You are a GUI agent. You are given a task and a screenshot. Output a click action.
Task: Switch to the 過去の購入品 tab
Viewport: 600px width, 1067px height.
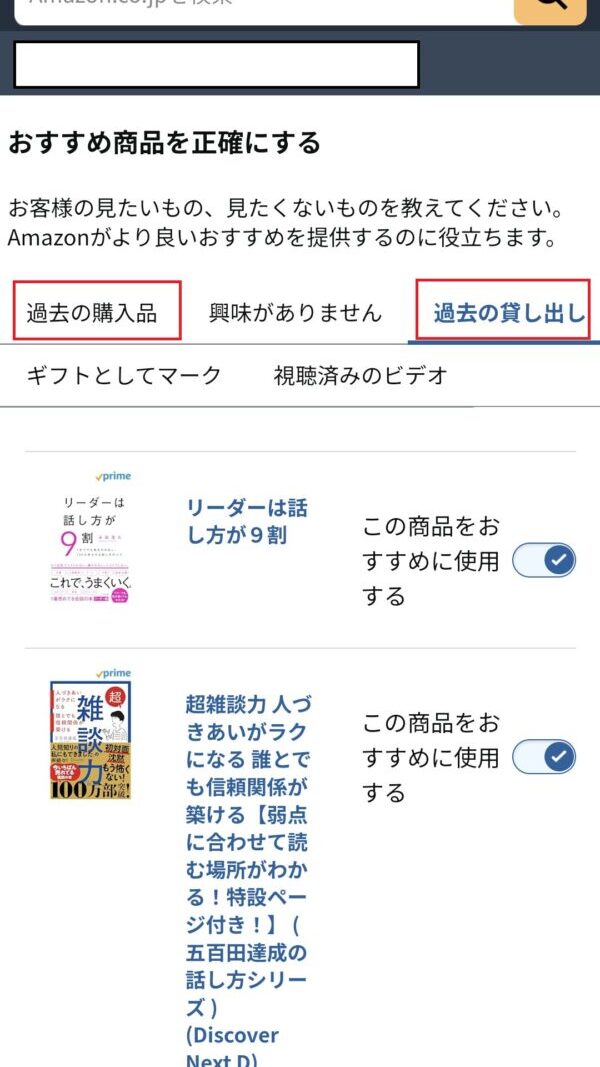point(92,312)
